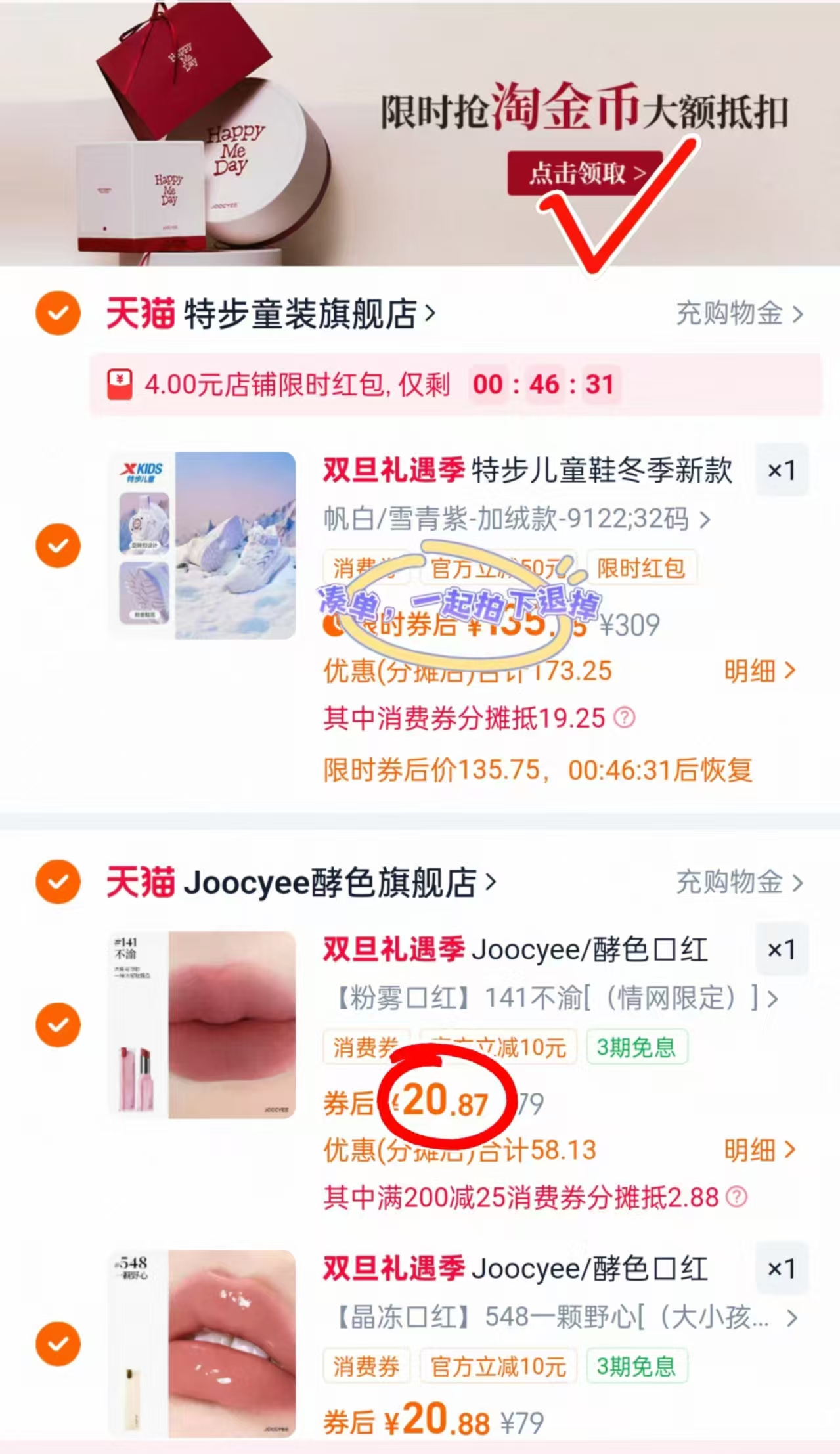Deselect the checkbox for 特步儿童鞋 item

(58, 545)
